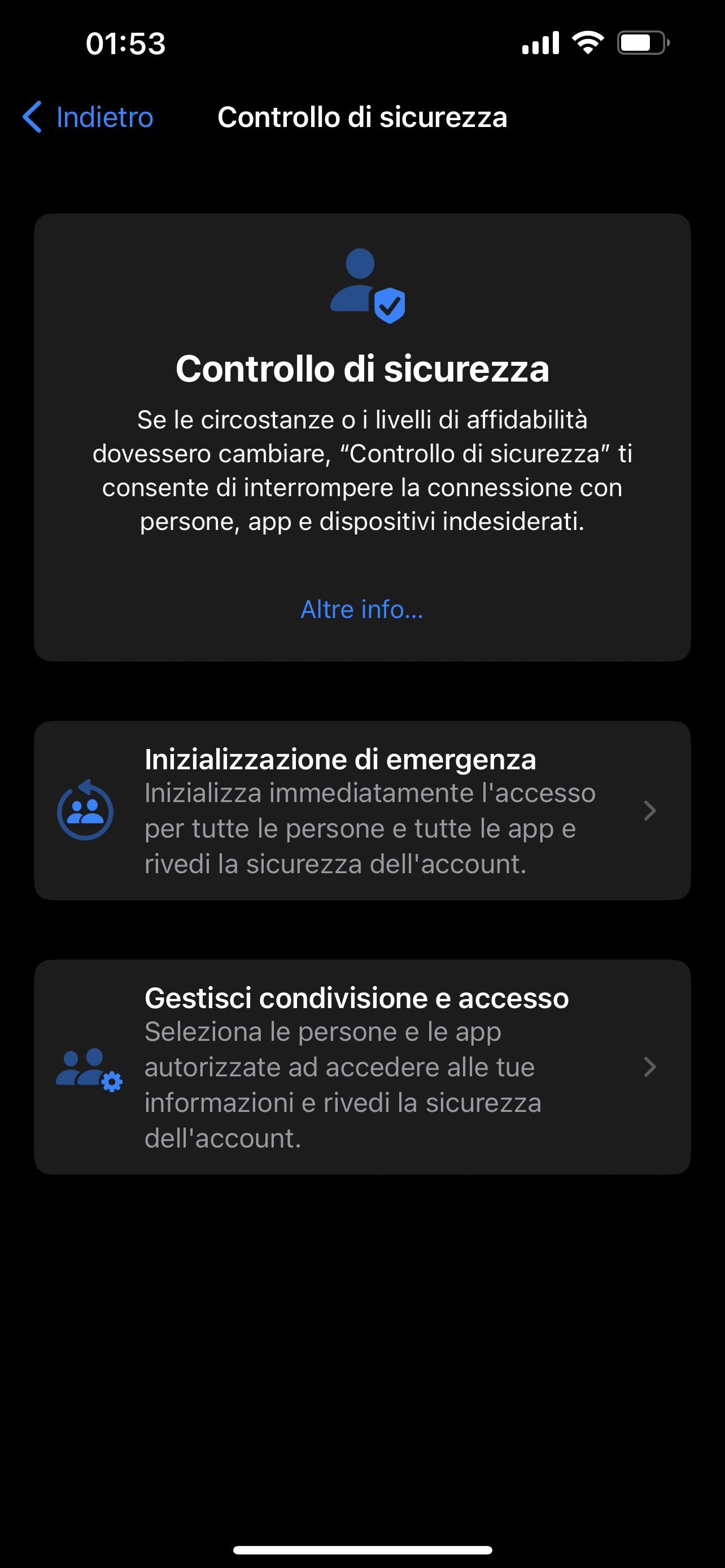
Task: Open Inizializzazione di emergenza
Action: click(362, 810)
